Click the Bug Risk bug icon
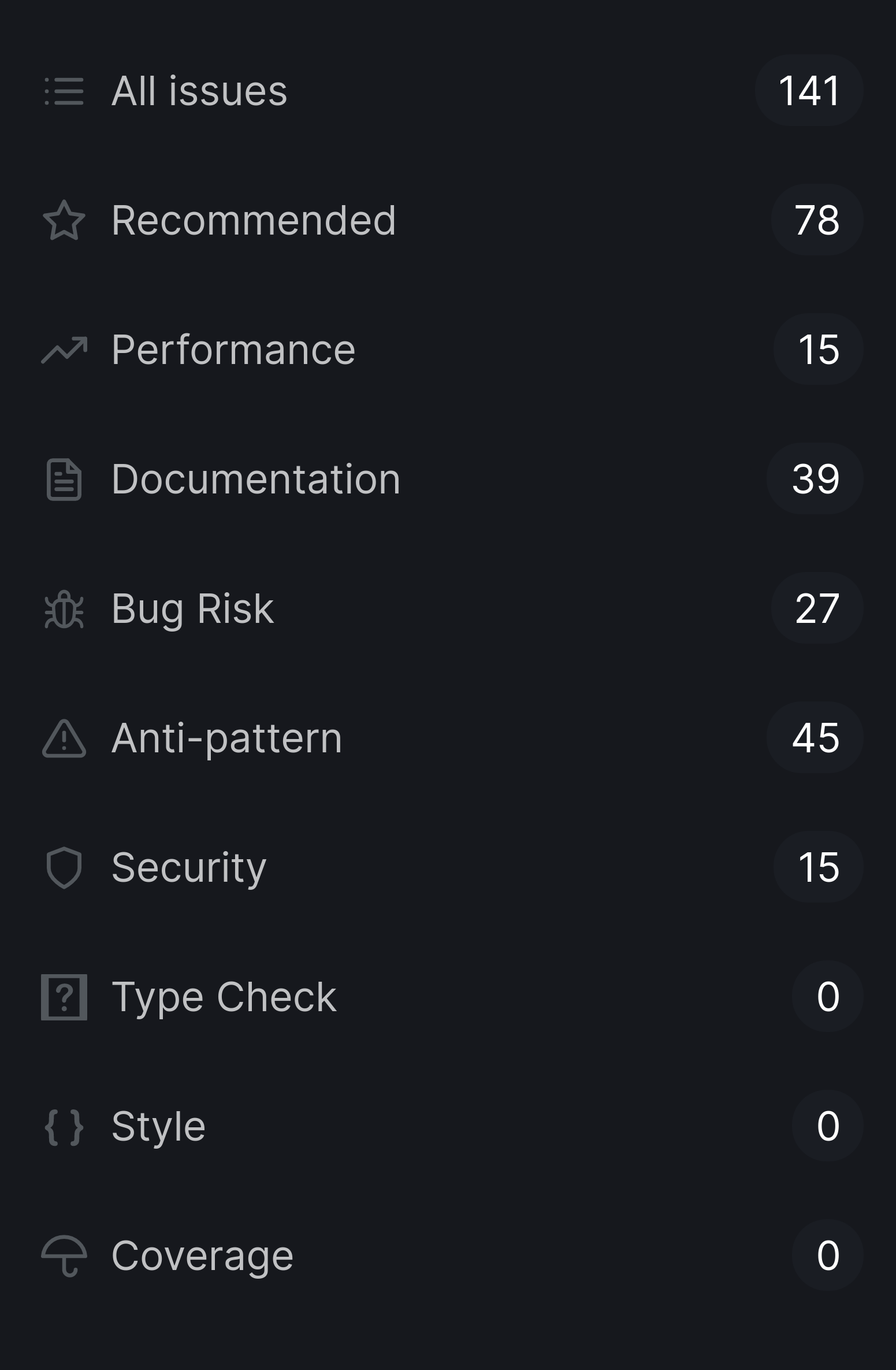The height and width of the screenshot is (1370, 896). tap(62, 609)
